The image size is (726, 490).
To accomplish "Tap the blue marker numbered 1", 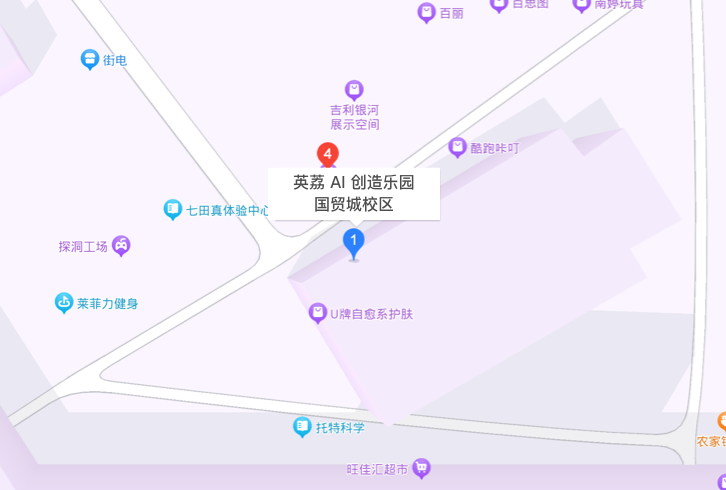I will (353, 241).
